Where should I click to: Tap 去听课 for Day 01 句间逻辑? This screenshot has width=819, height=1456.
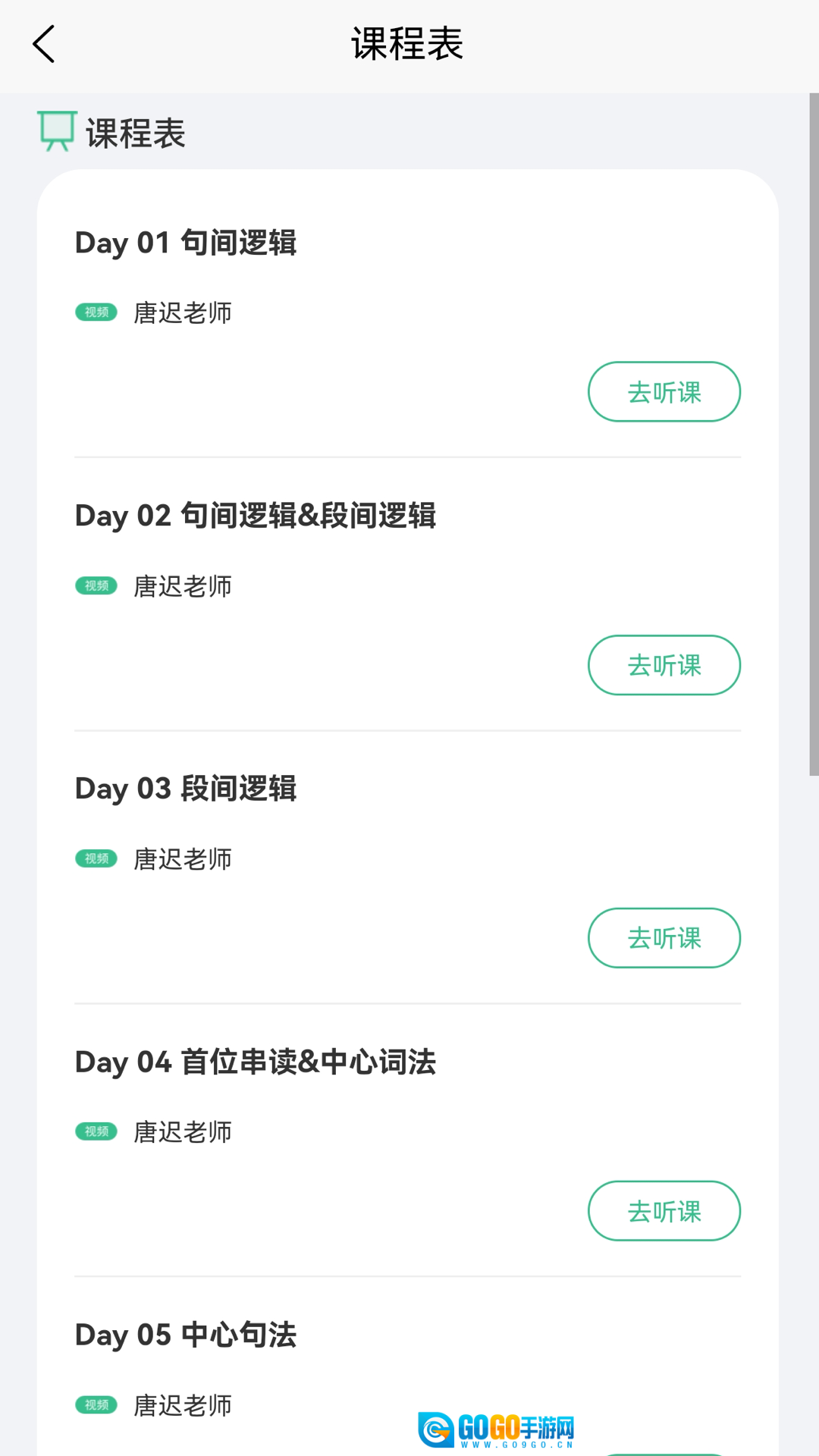coord(664,392)
